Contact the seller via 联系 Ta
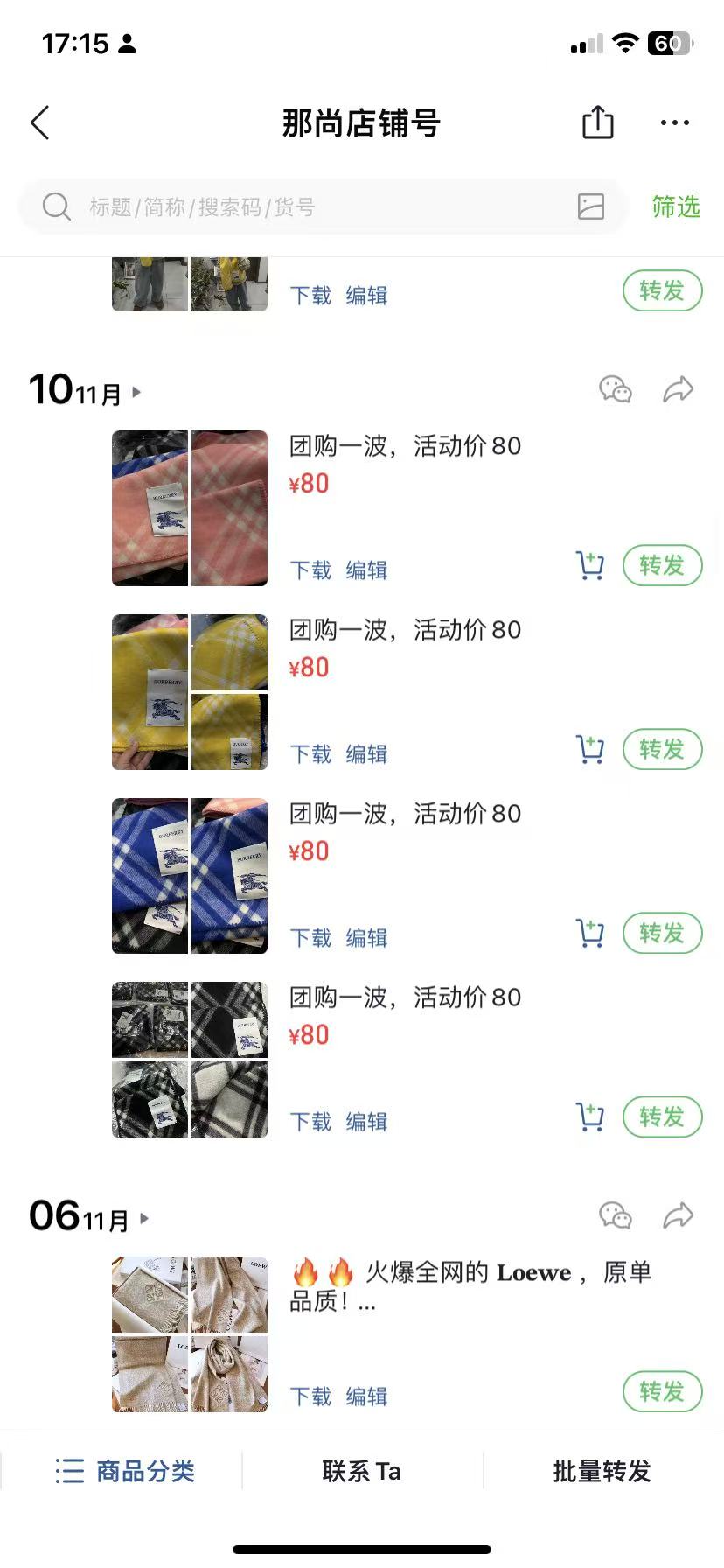This screenshot has height=1568, width=724. [x=361, y=1472]
